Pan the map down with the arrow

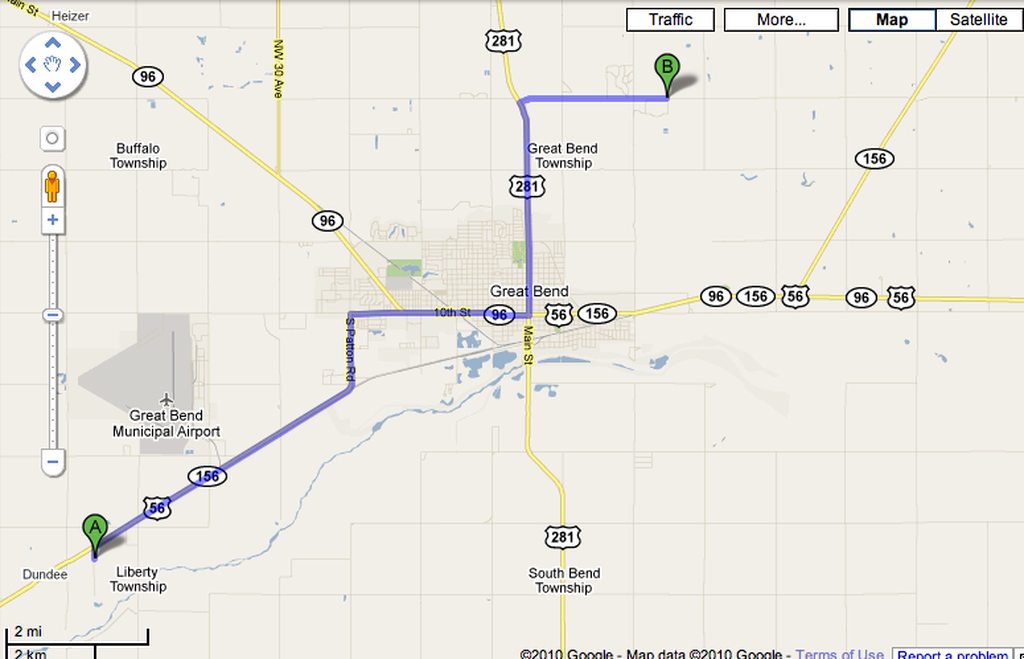(x=53, y=86)
